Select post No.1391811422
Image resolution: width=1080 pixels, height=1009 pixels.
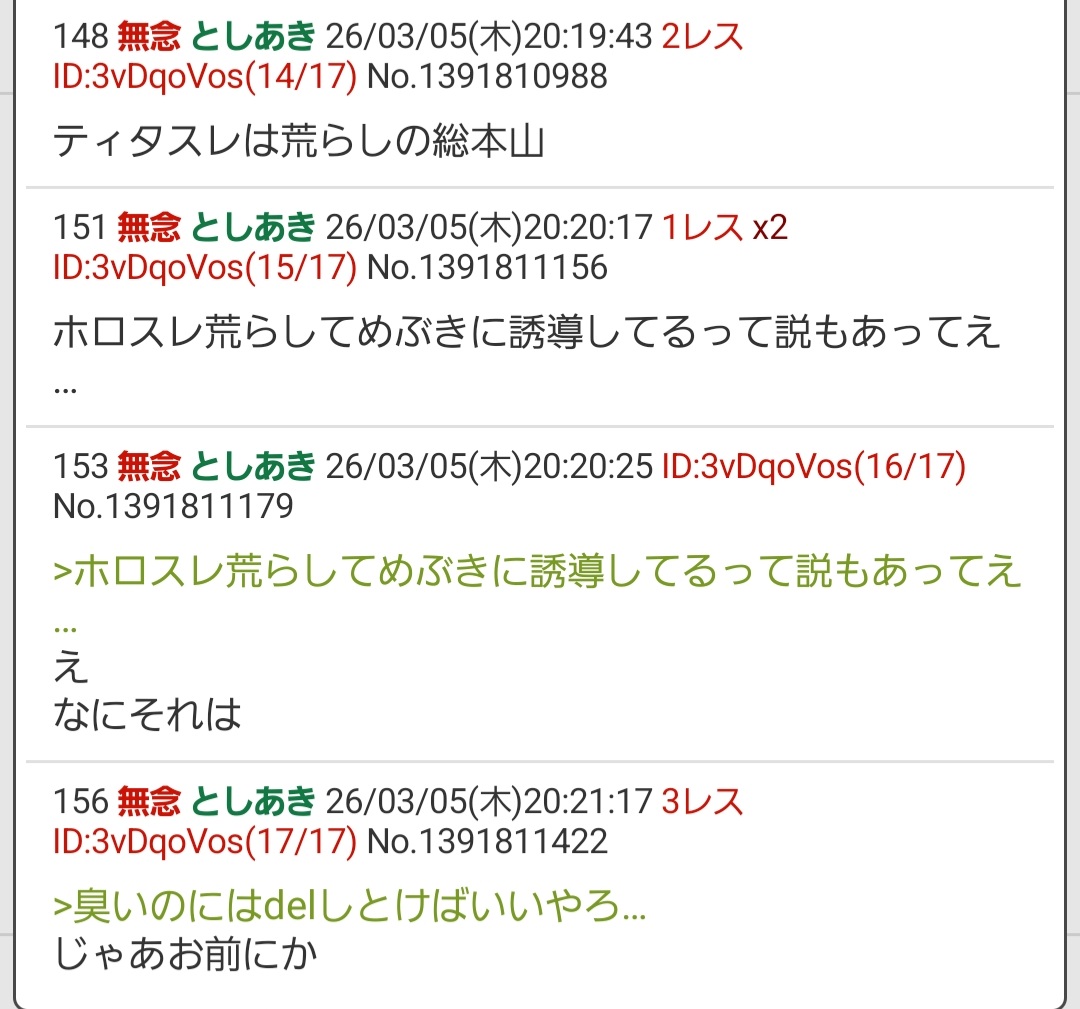click(x=487, y=841)
